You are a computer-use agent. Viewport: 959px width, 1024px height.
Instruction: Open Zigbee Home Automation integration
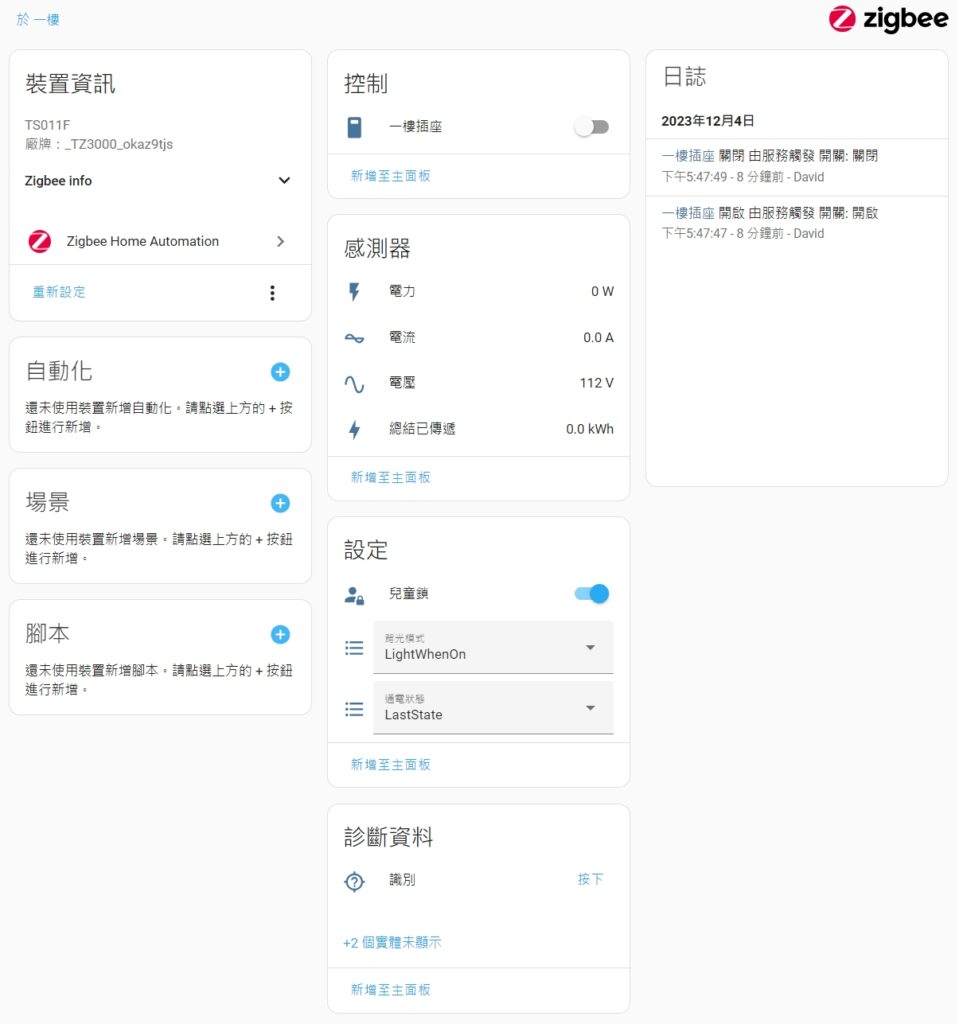(x=160, y=241)
